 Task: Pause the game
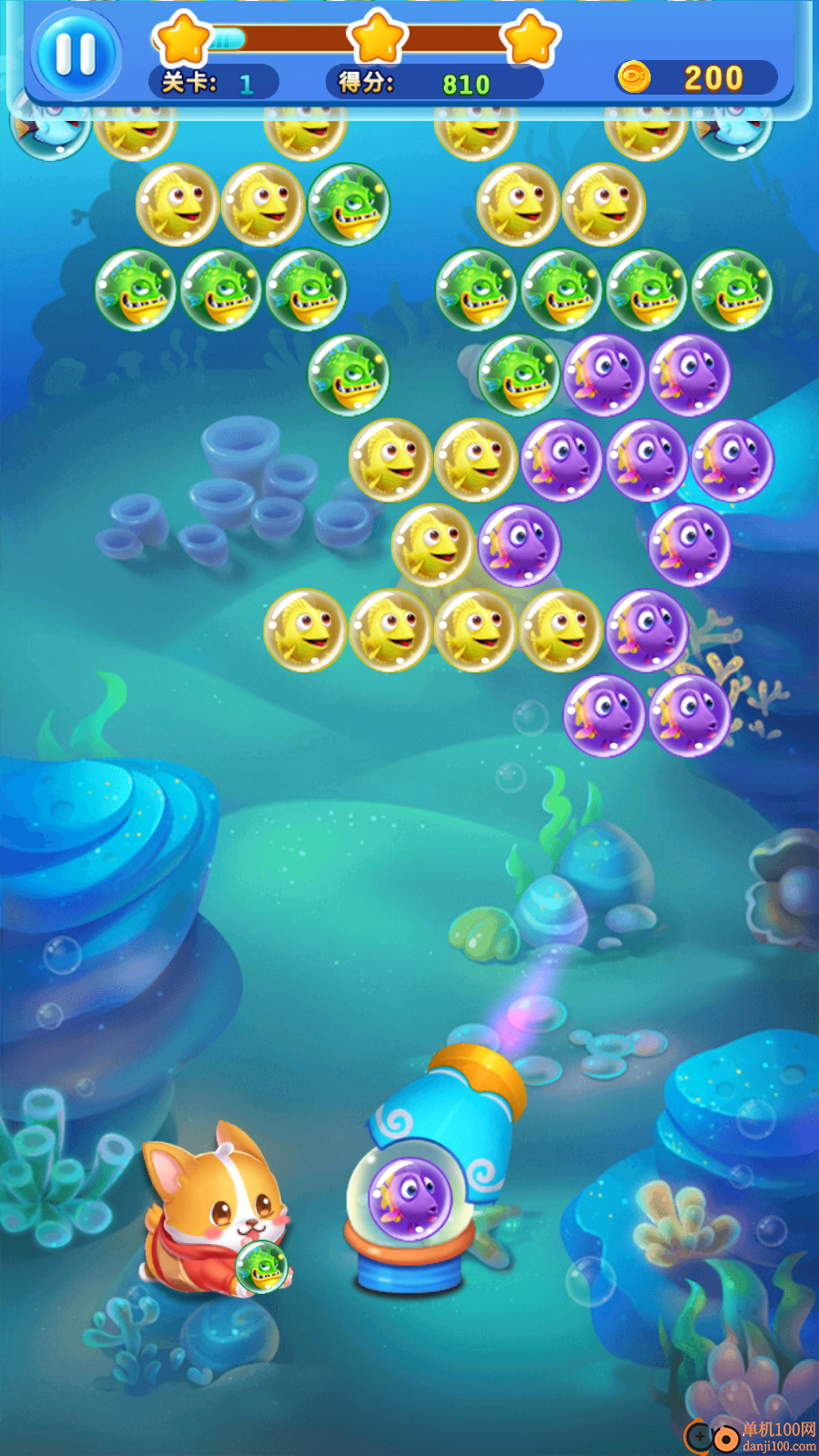pyautogui.click(x=76, y=55)
